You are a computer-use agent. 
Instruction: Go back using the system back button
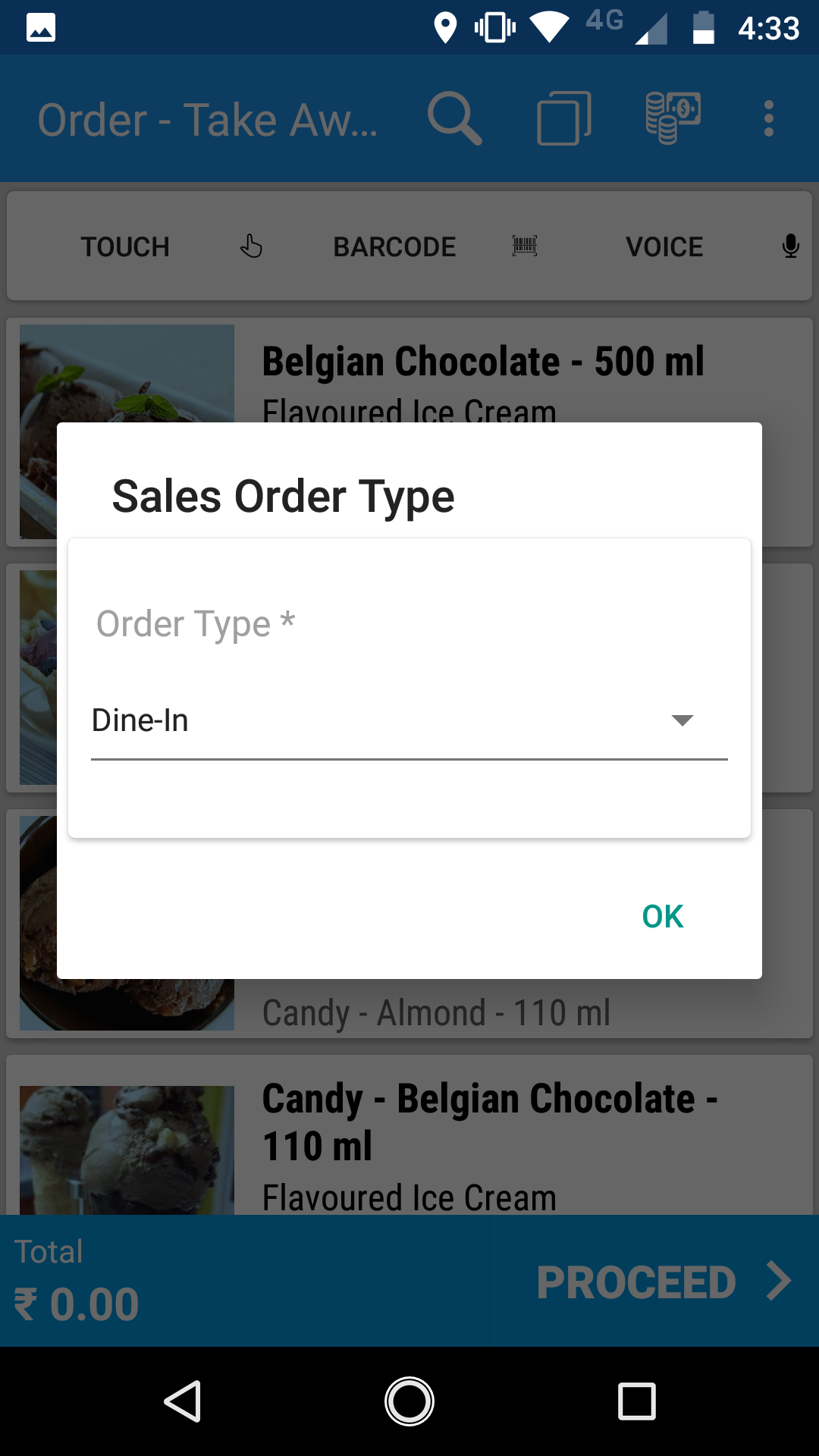183,1401
